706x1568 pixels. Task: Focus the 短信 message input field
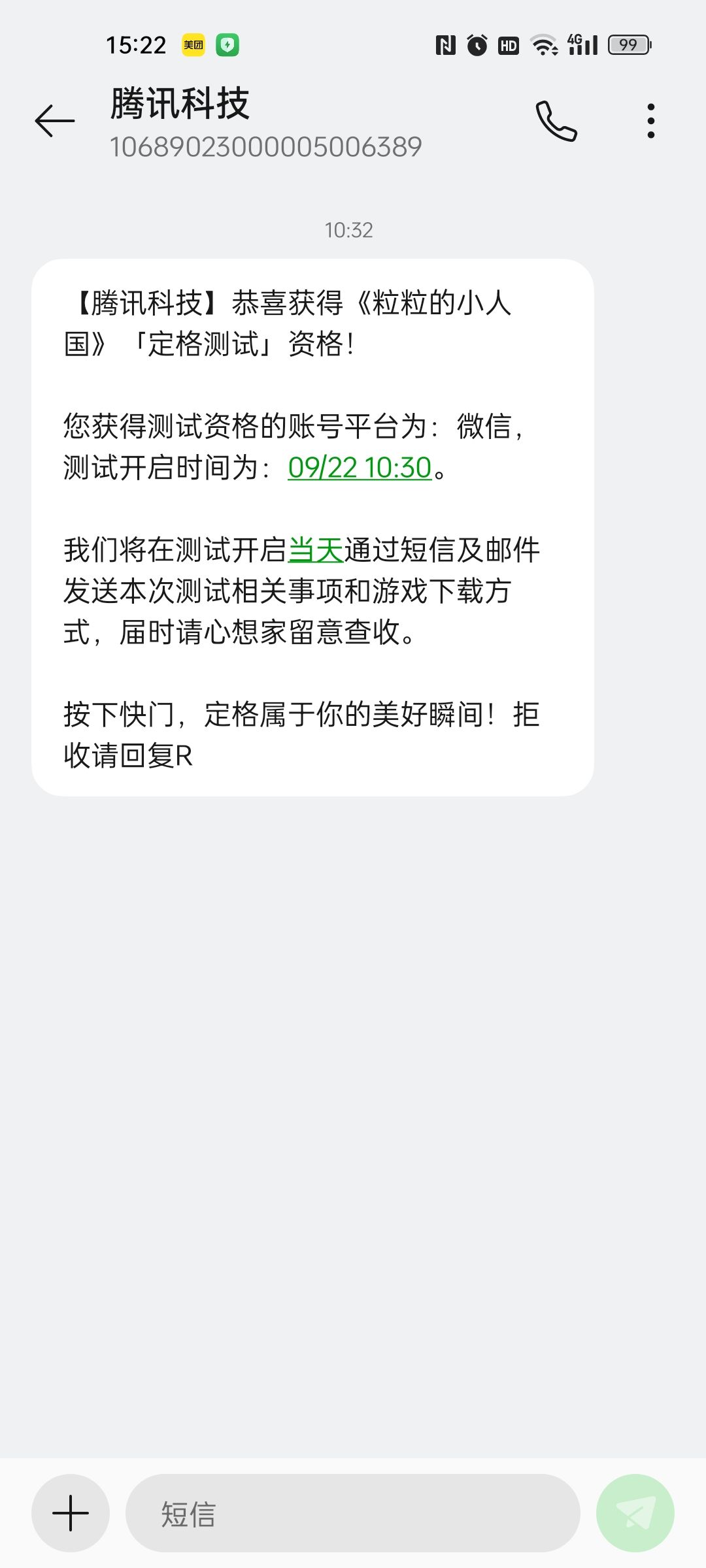coord(353,1513)
